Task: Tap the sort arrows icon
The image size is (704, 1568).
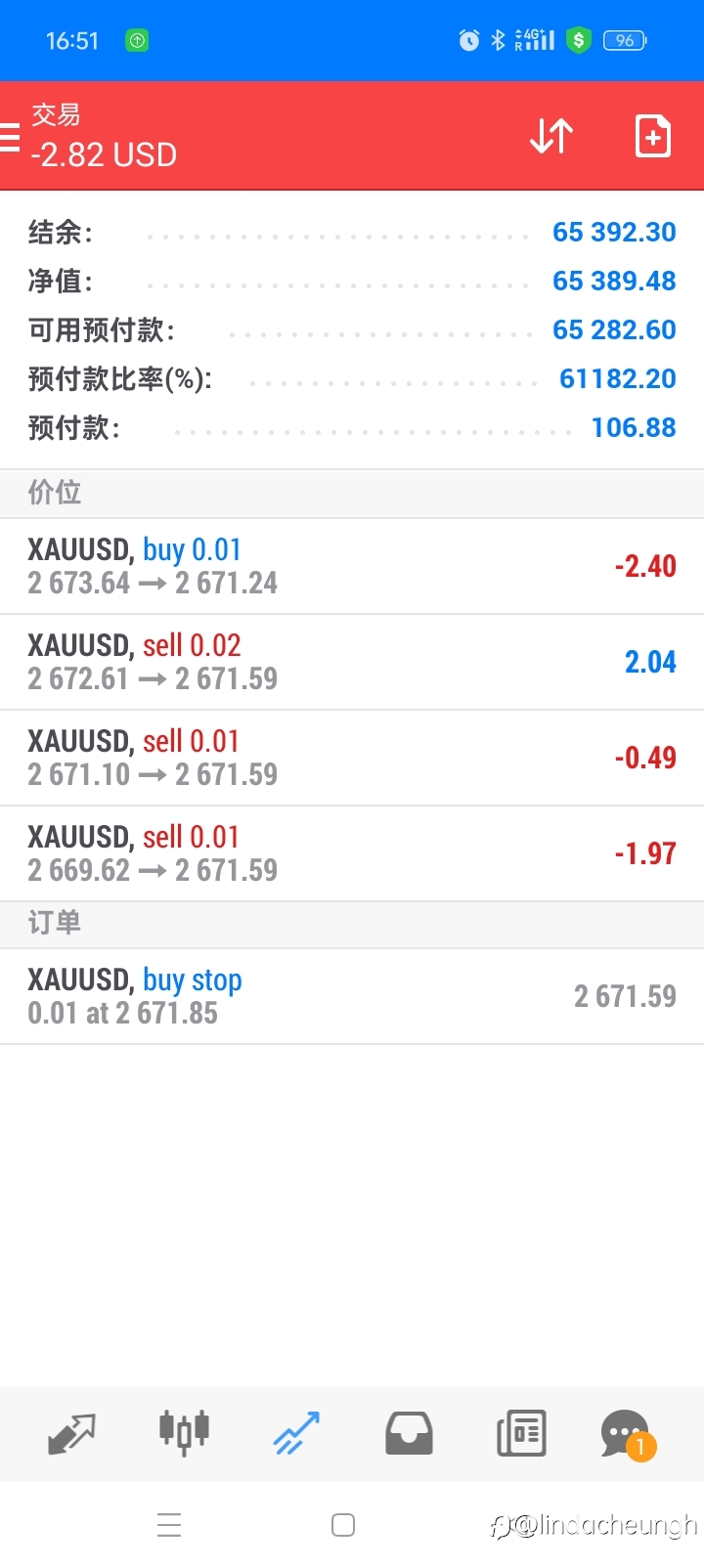Action: tap(551, 136)
